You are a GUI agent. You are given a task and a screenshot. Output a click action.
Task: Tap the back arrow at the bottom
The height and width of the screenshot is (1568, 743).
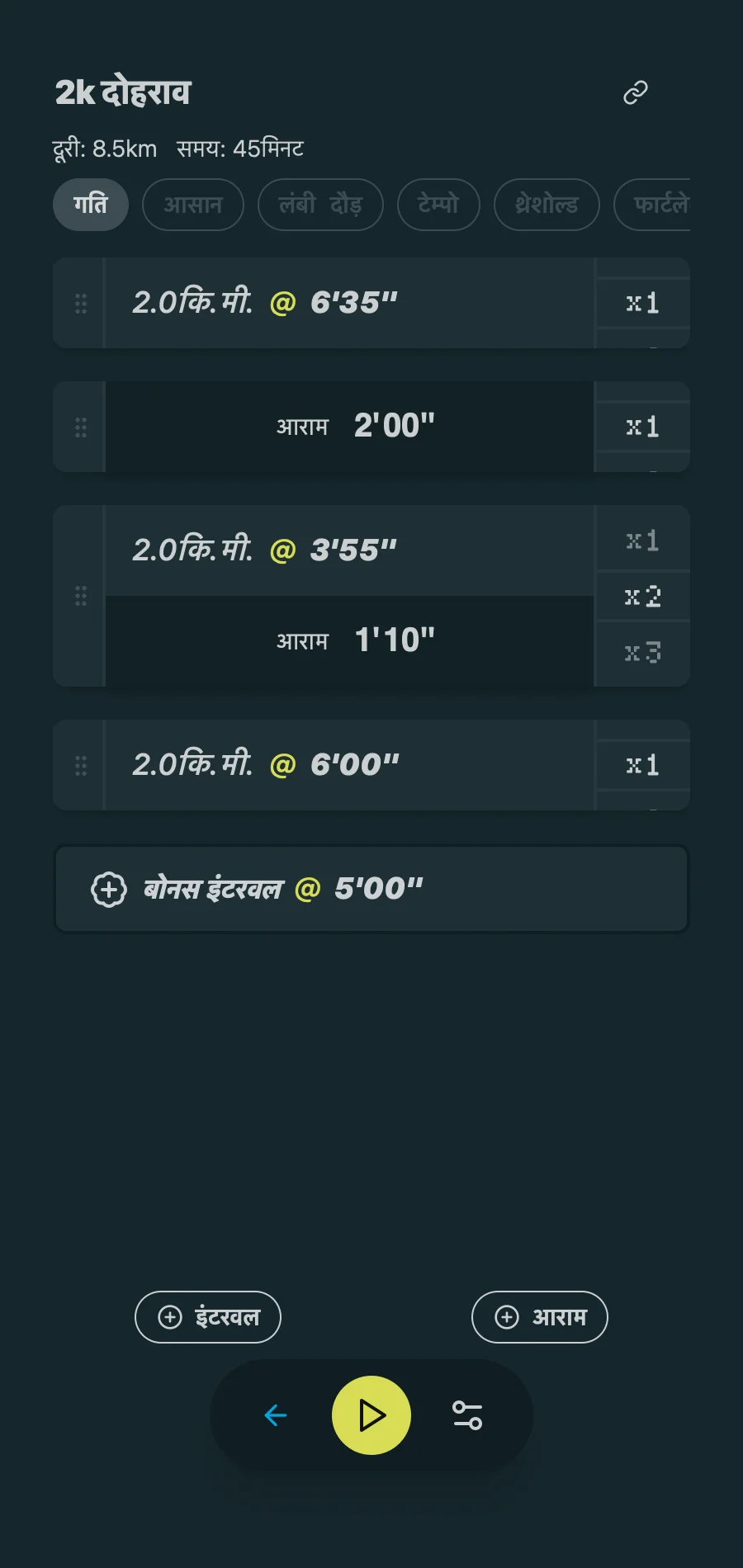click(276, 1415)
